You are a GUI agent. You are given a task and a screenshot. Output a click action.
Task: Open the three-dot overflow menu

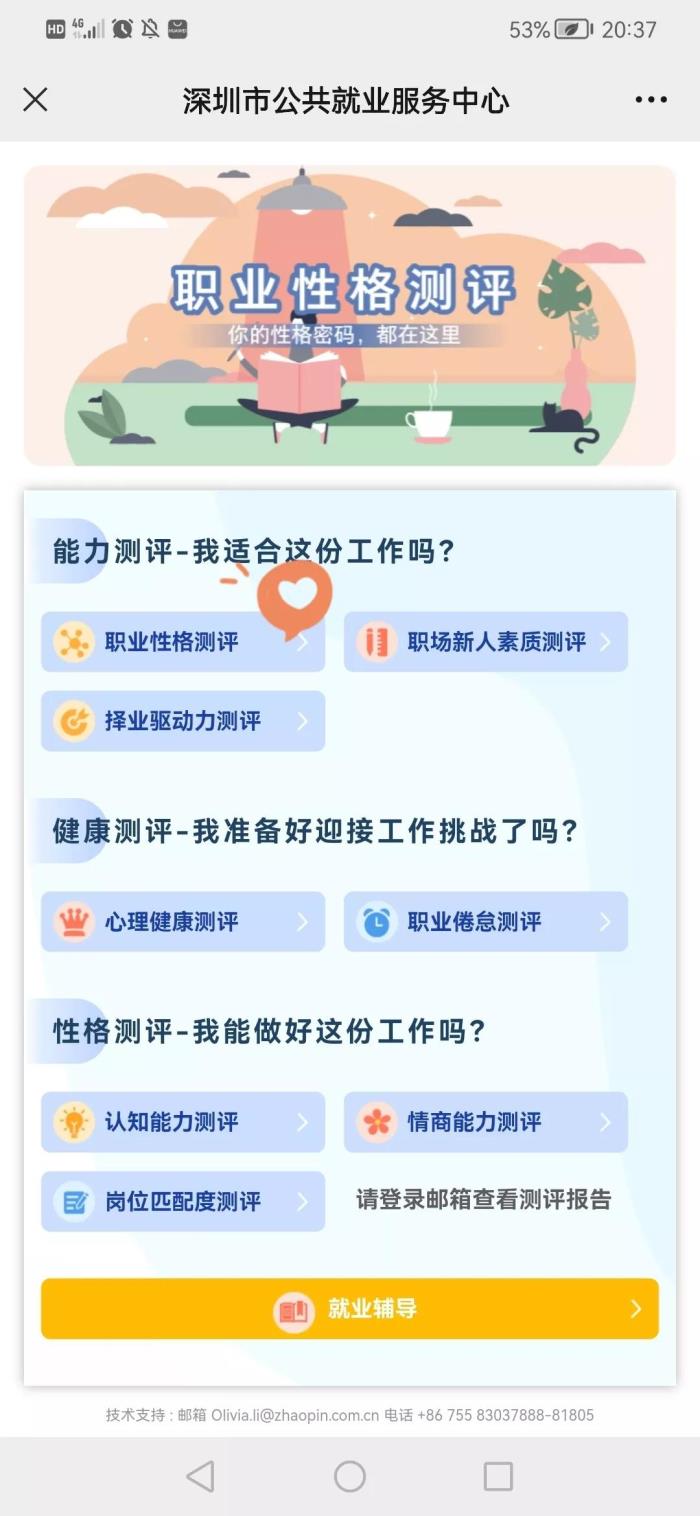coord(650,100)
